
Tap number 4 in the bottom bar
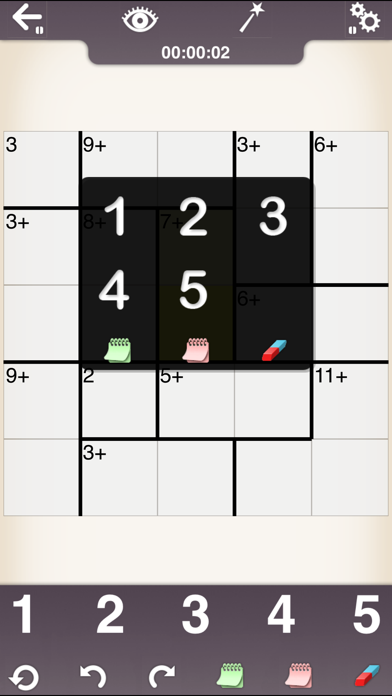(281, 614)
